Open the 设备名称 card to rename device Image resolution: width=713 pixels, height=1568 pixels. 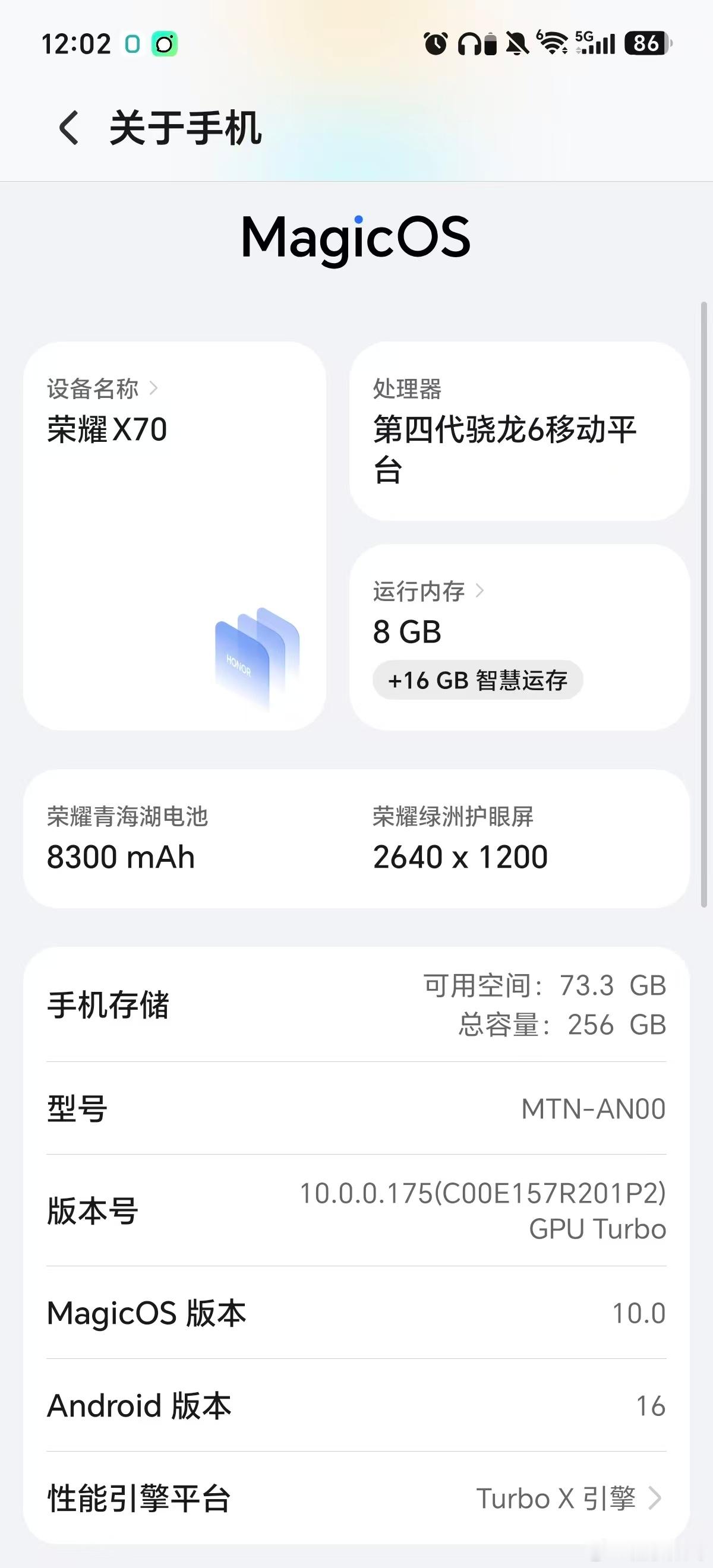(175, 536)
